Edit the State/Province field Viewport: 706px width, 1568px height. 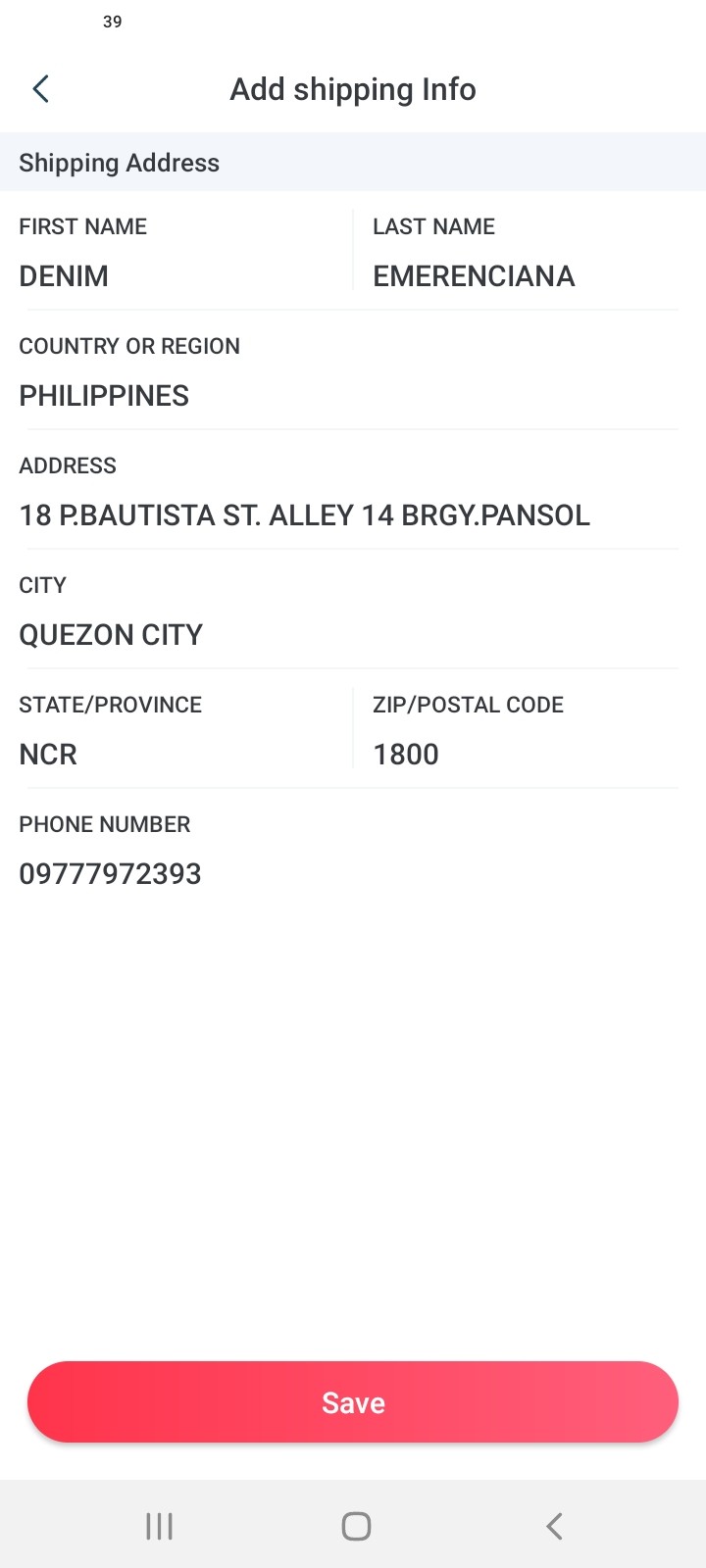coord(176,754)
